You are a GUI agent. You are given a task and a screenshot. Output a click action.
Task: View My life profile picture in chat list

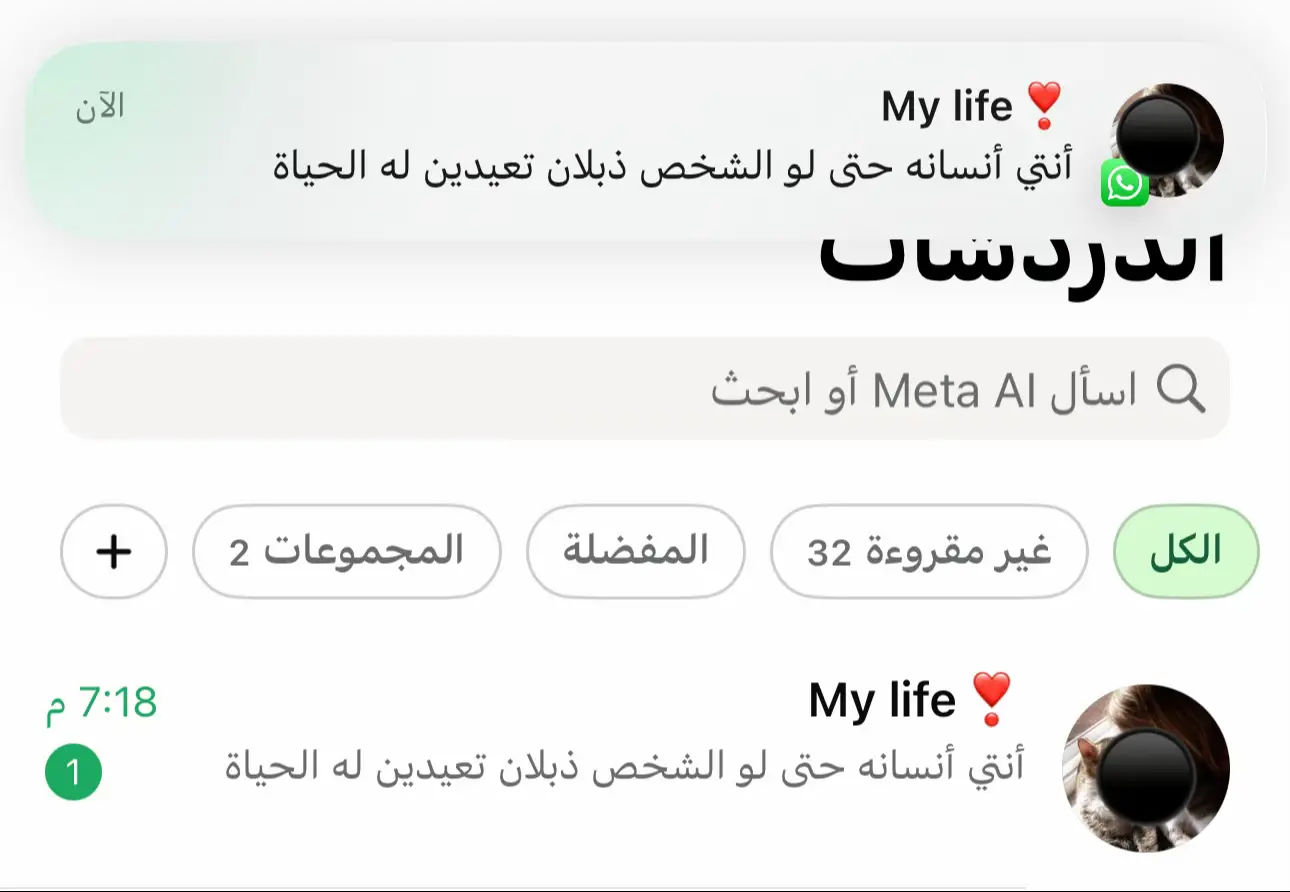point(1145,767)
